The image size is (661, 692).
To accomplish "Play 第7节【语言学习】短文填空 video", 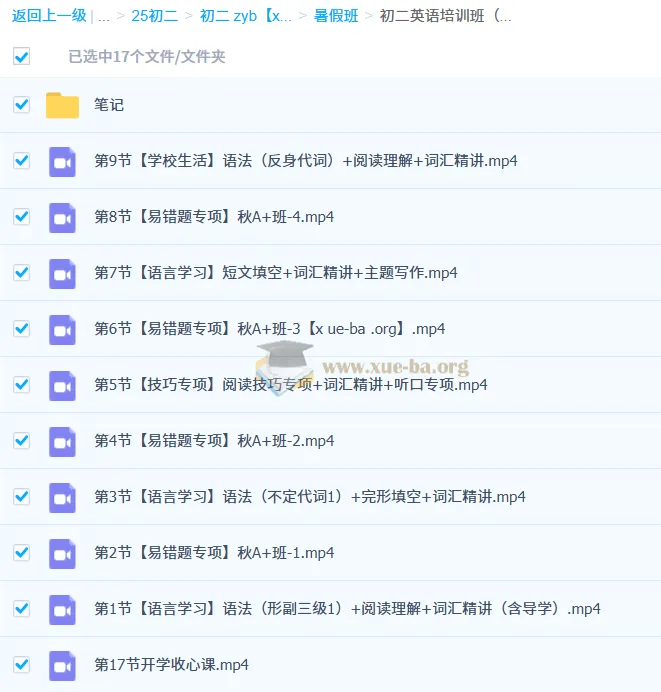I will [x=275, y=272].
